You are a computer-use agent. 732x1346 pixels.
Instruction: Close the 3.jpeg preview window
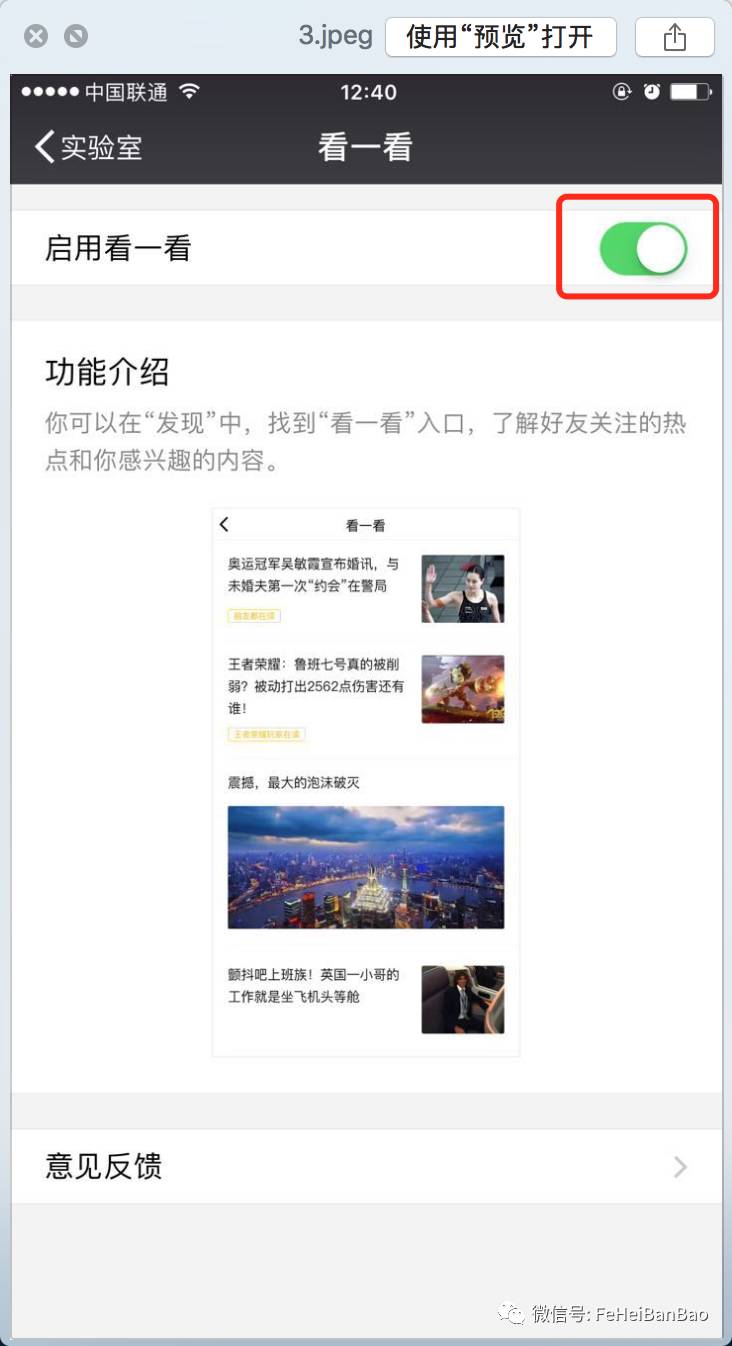point(36,38)
